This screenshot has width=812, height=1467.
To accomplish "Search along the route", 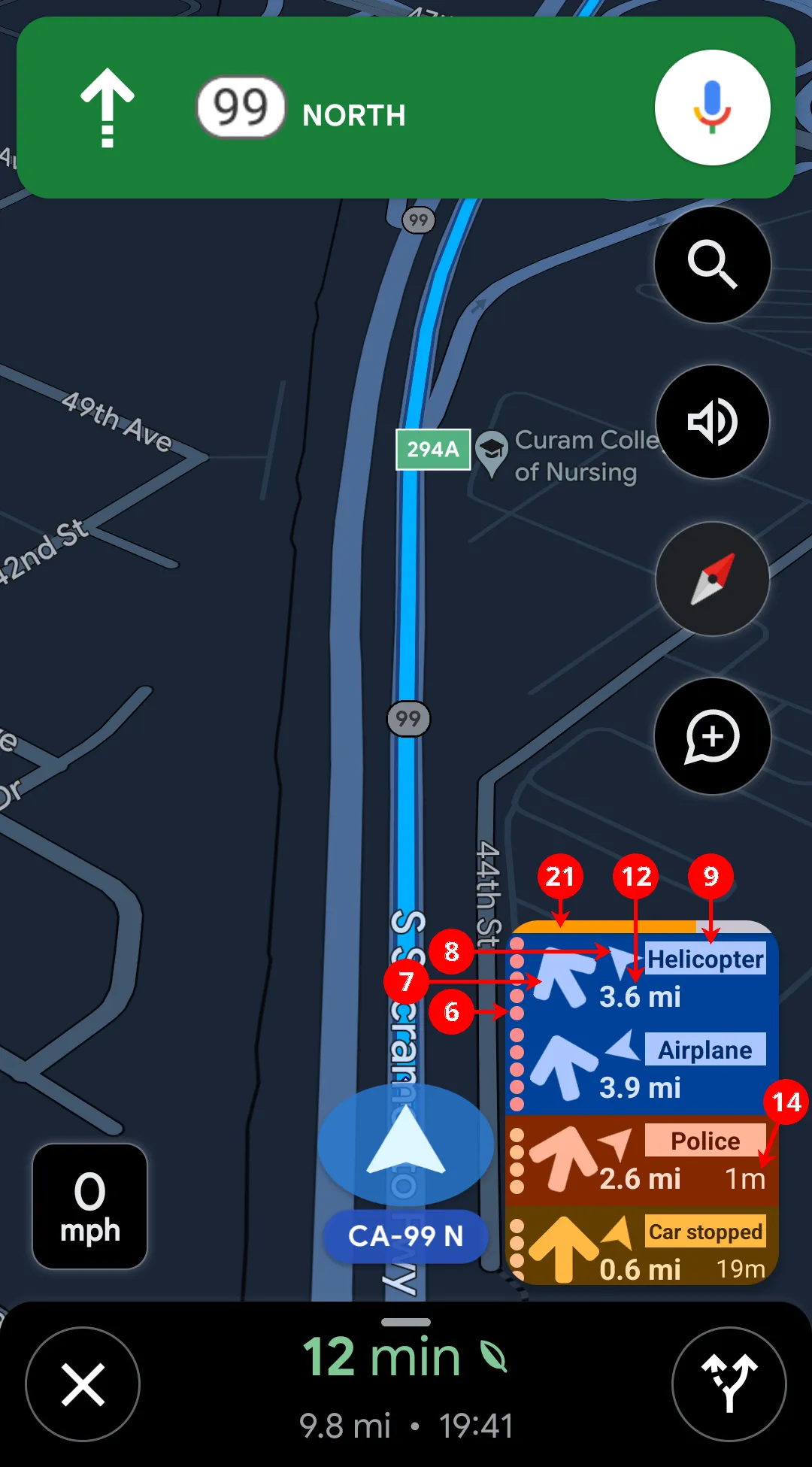I will coord(712,265).
